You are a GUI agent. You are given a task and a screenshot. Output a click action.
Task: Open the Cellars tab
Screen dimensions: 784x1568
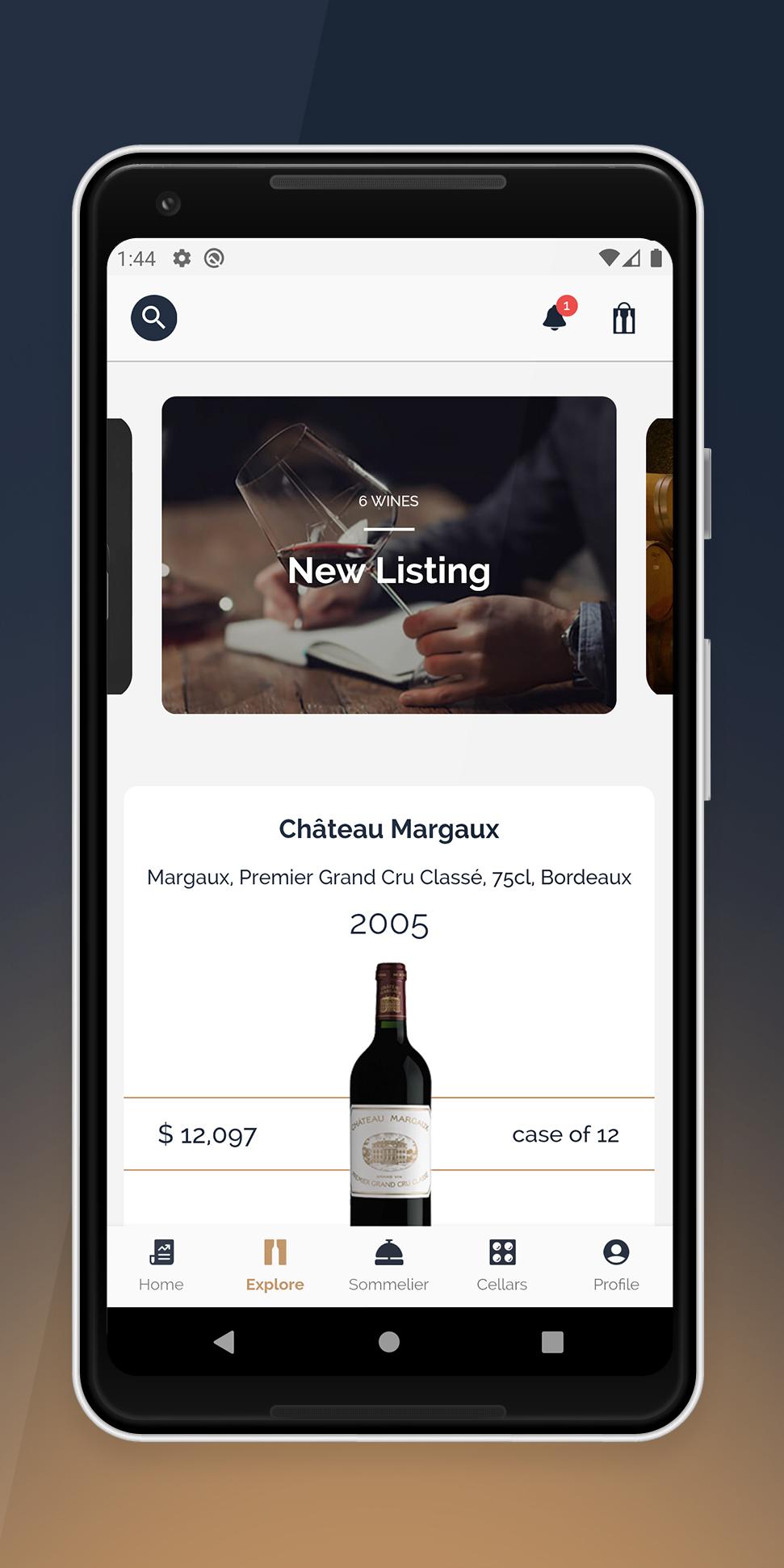tap(502, 1266)
